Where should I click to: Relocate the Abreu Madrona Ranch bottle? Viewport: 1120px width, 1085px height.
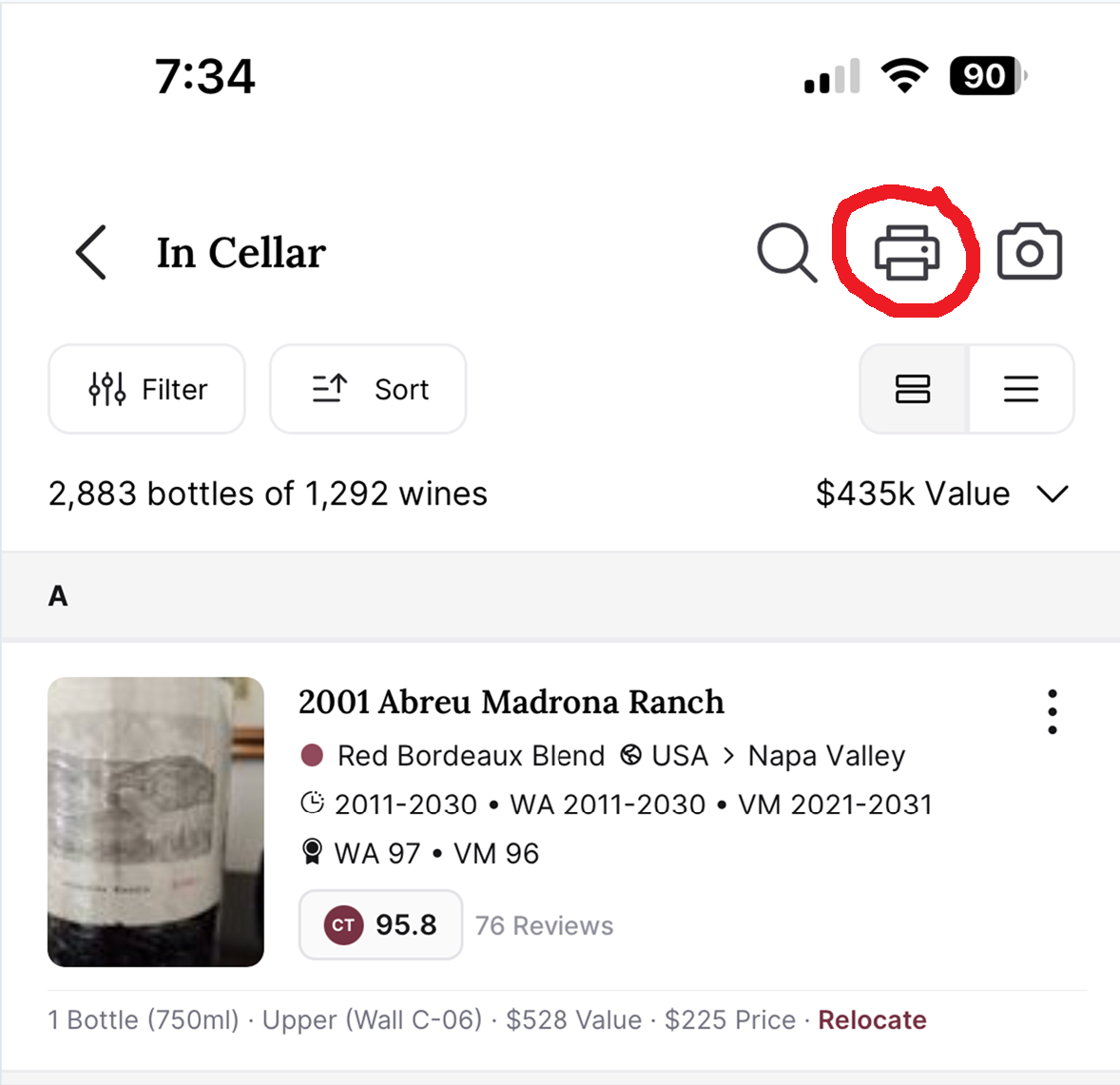[x=872, y=1020]
